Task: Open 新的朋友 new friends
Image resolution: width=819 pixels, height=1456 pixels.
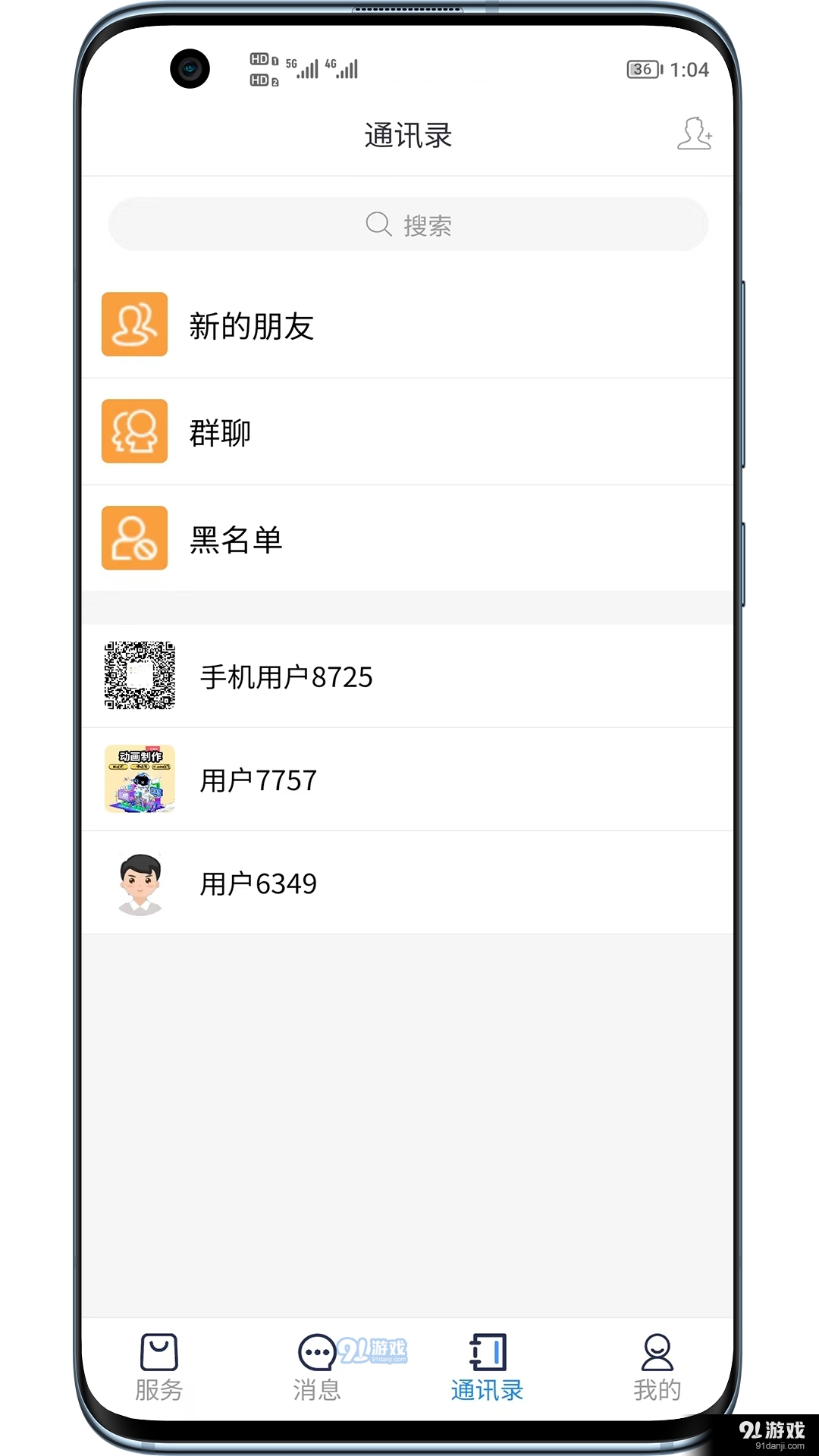Action: pos(408,325)
